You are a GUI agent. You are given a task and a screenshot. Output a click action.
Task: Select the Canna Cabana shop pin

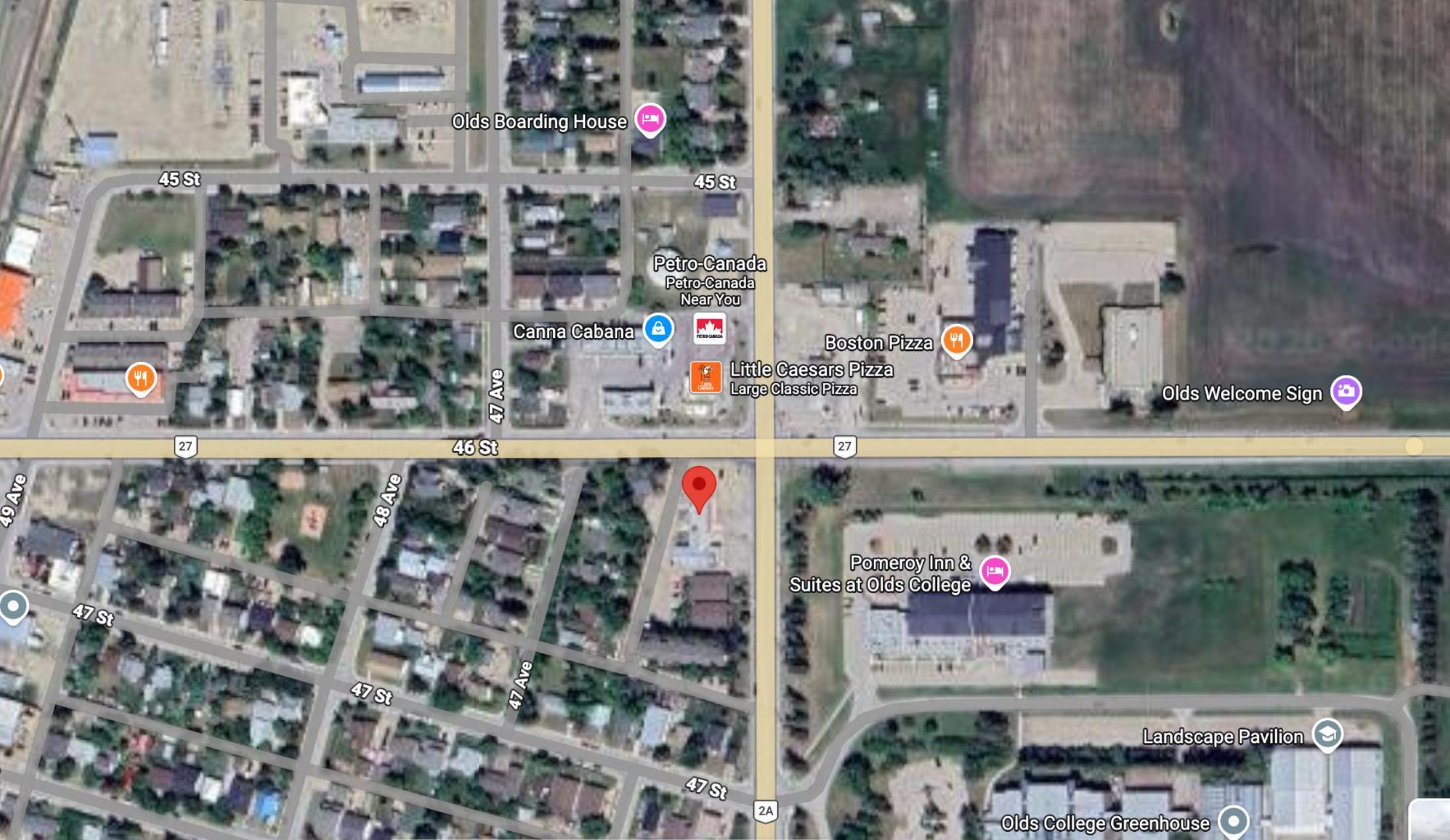658,330
